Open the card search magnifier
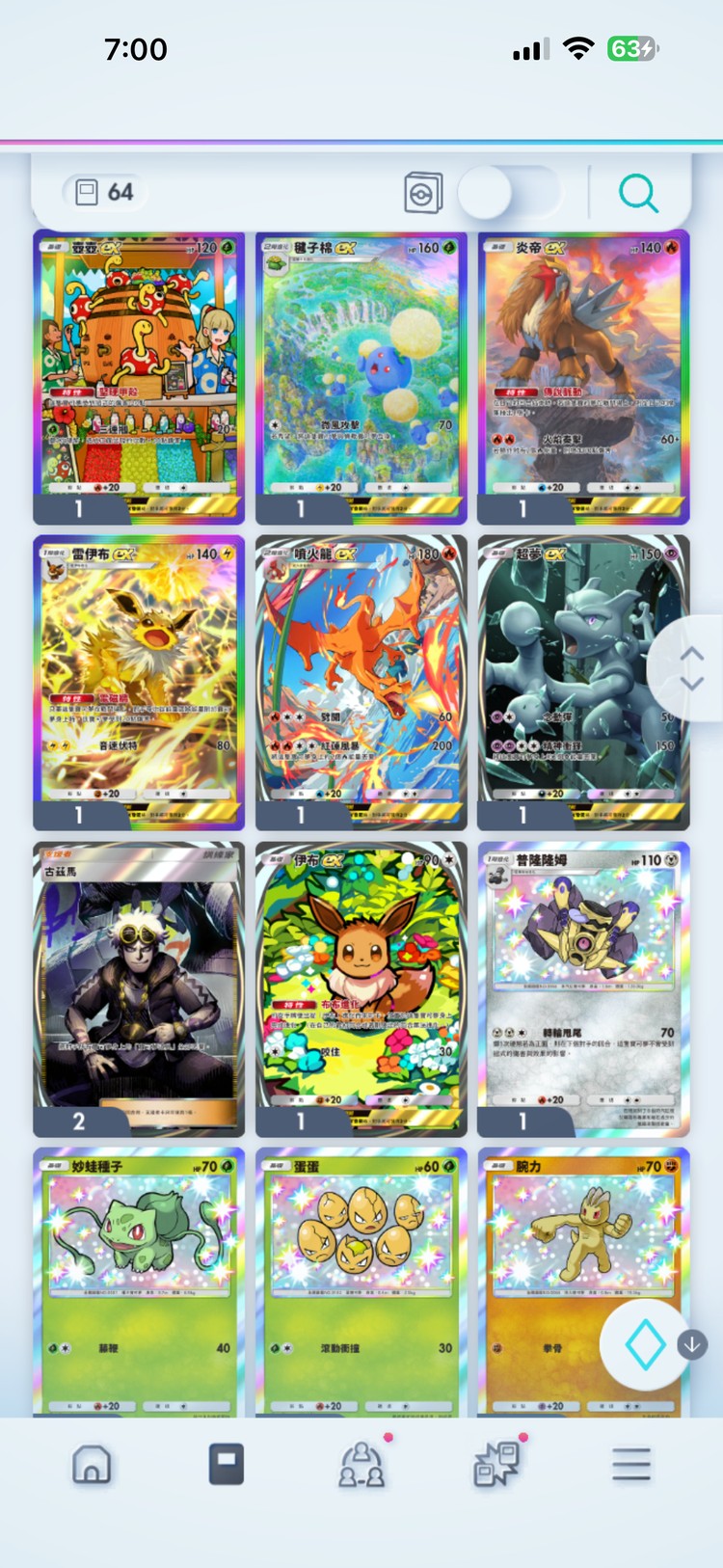 pos(637,193)
